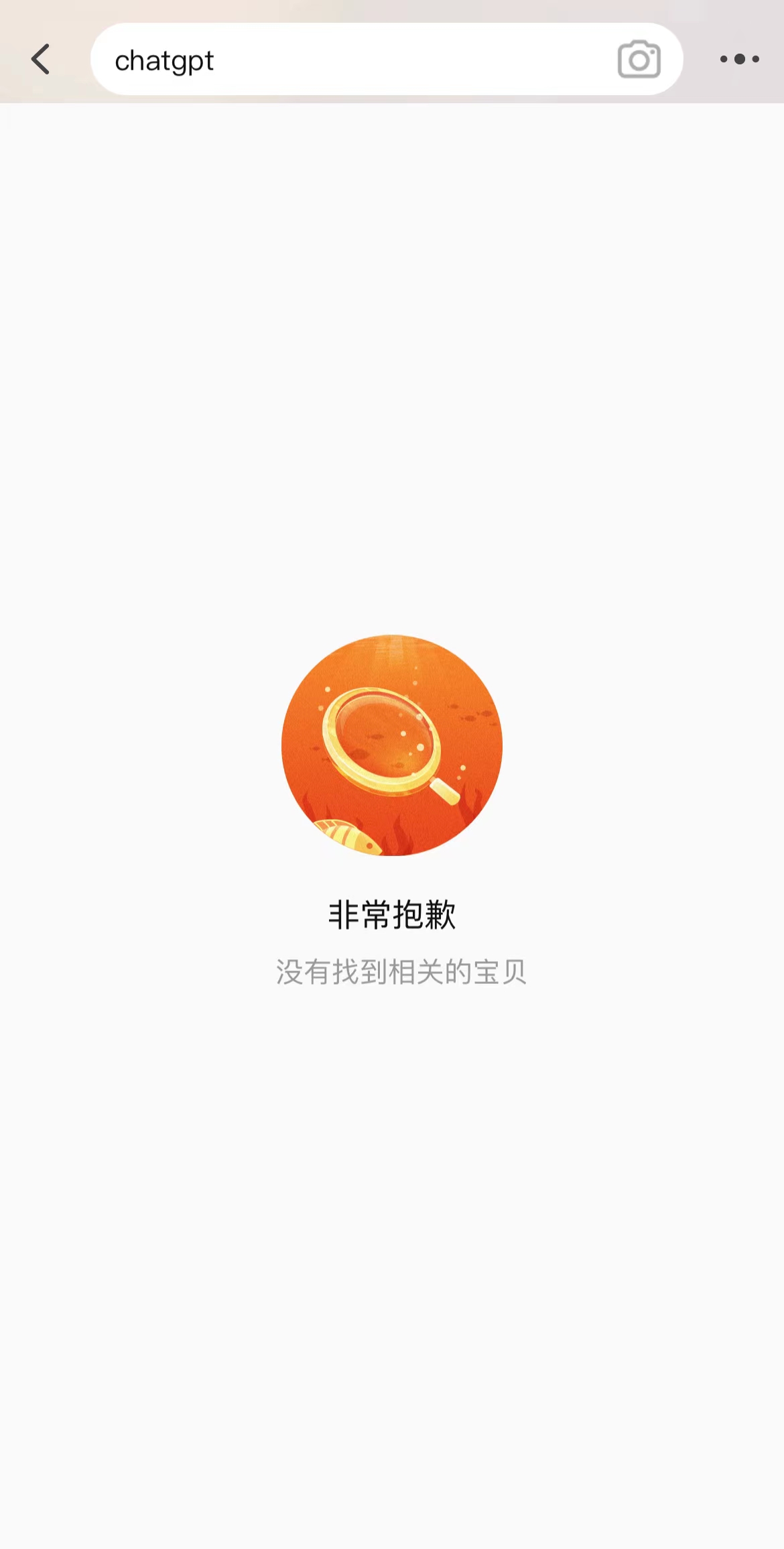Go back using the top arrow
The image size is (784, 1549).
click(41, 60)
